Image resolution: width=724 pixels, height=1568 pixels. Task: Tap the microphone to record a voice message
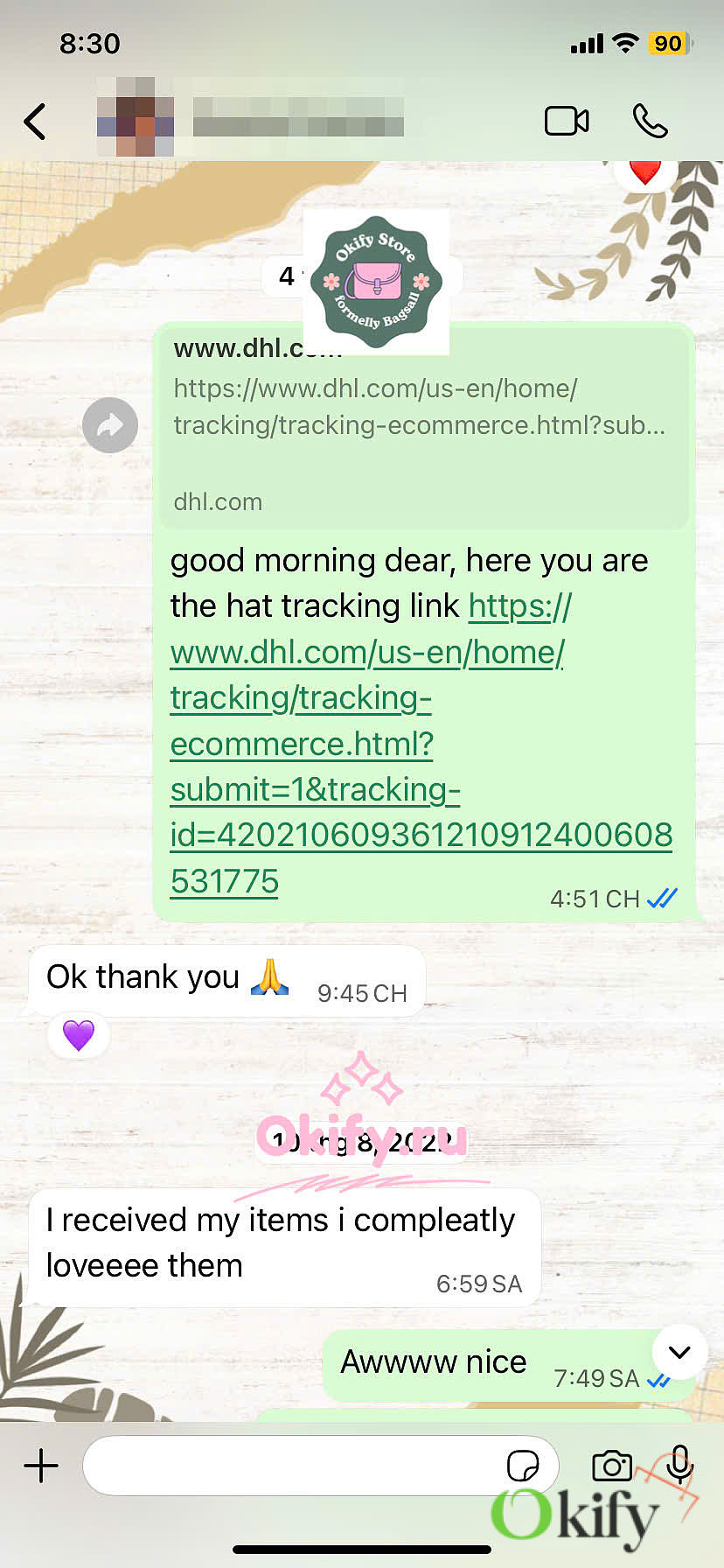click(679, 1464)
